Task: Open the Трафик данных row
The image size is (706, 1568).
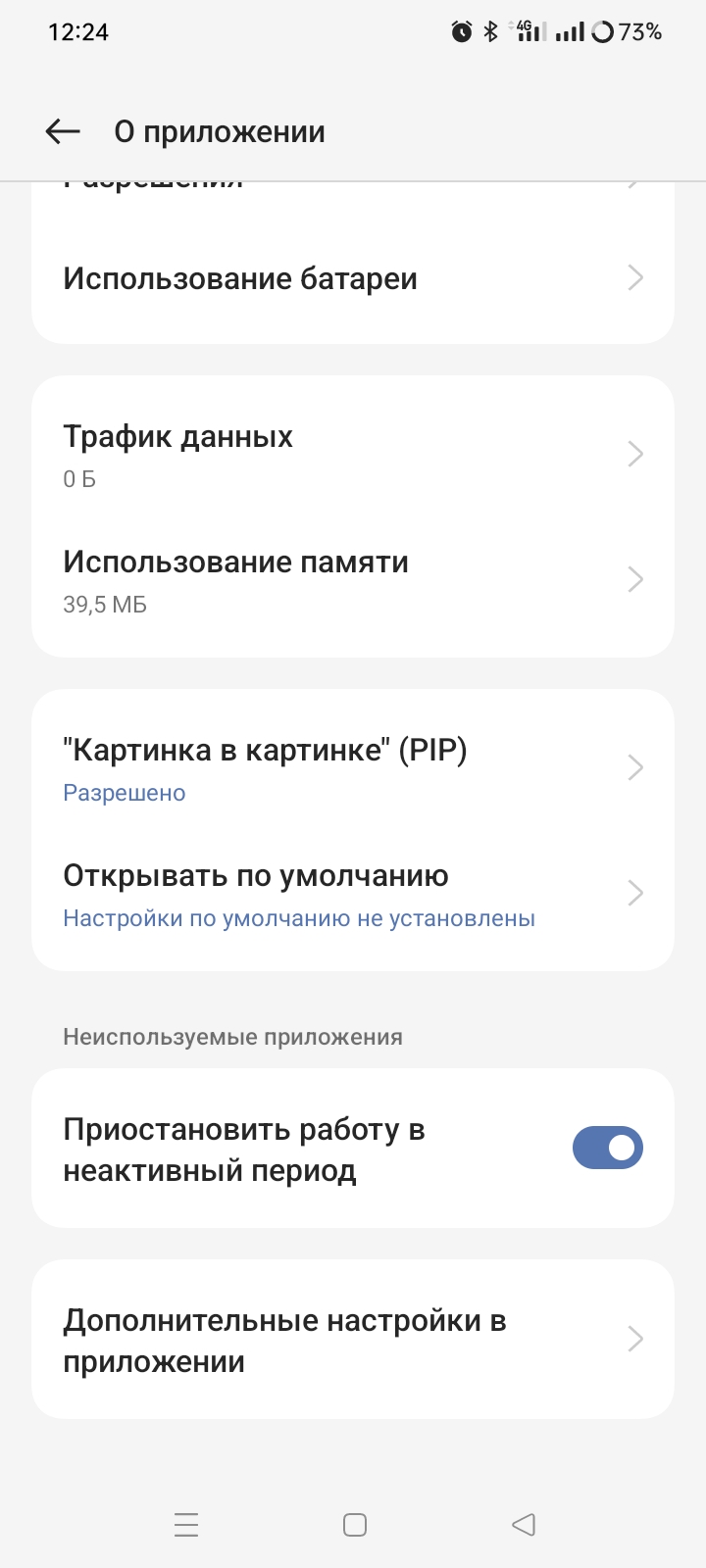Action: click(353, 455)
